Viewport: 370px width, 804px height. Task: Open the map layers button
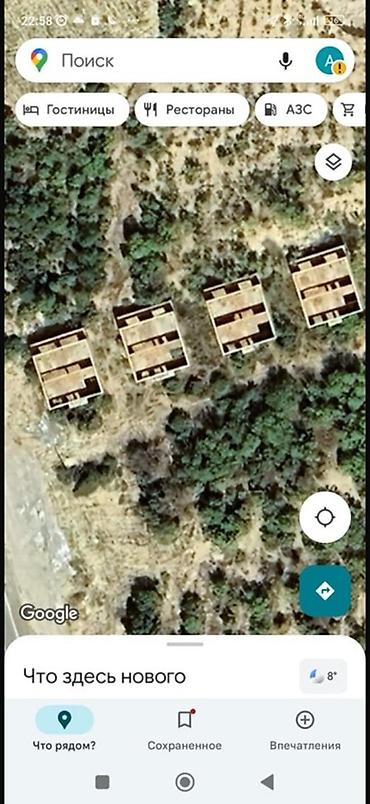point(334,163)
